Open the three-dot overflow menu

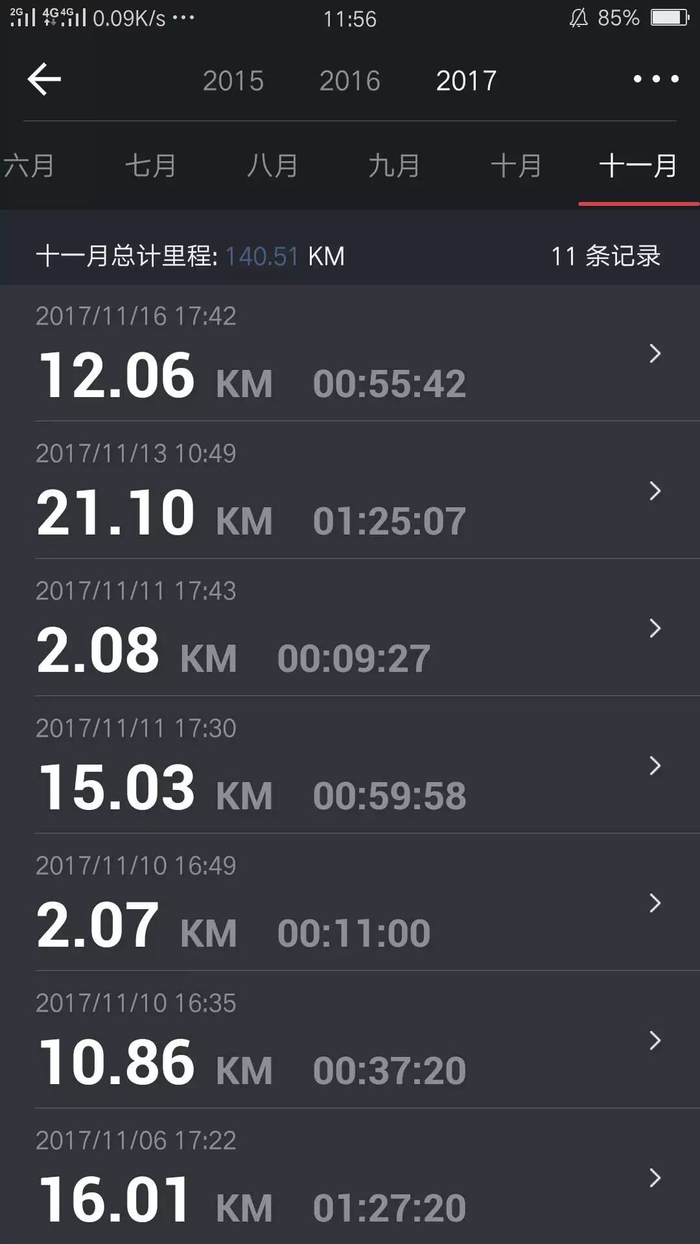(656, 80)
